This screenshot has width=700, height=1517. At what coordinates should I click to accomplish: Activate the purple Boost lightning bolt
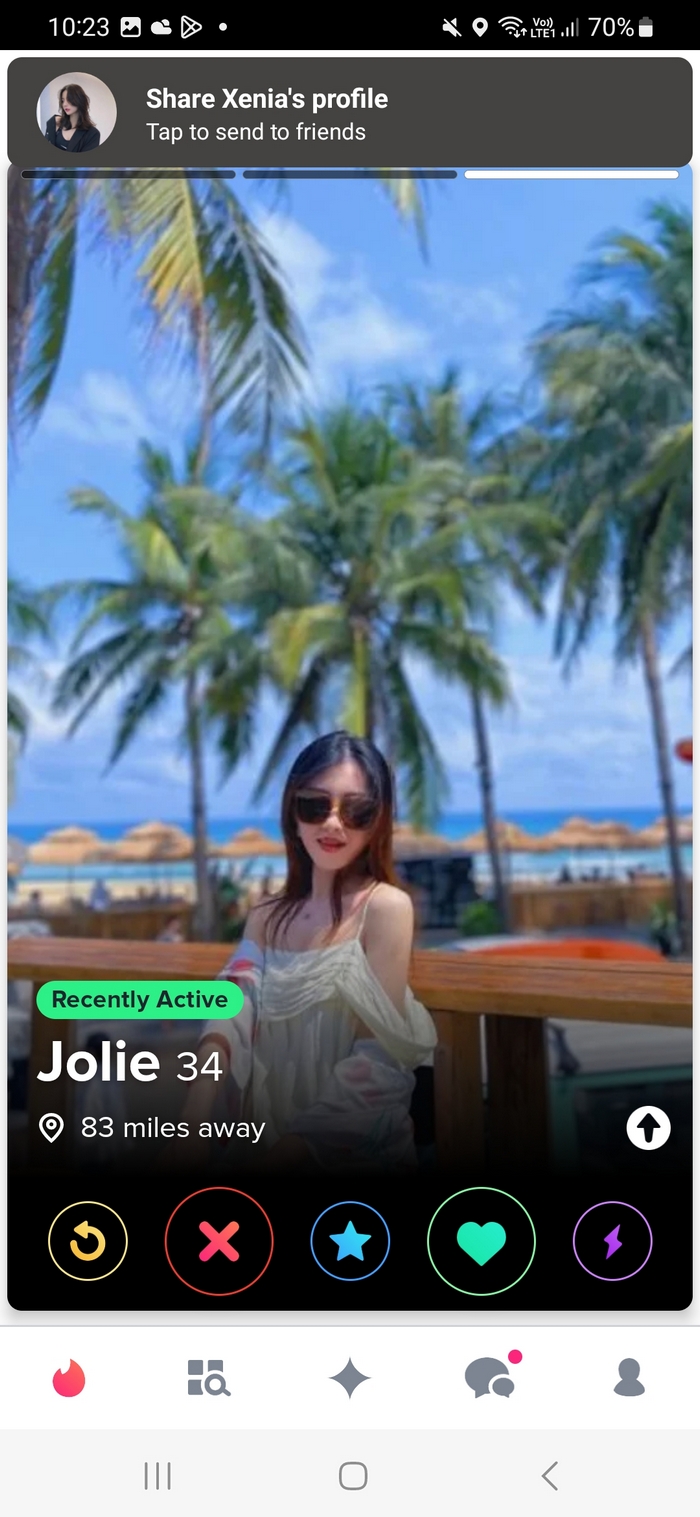point(612,1241)
